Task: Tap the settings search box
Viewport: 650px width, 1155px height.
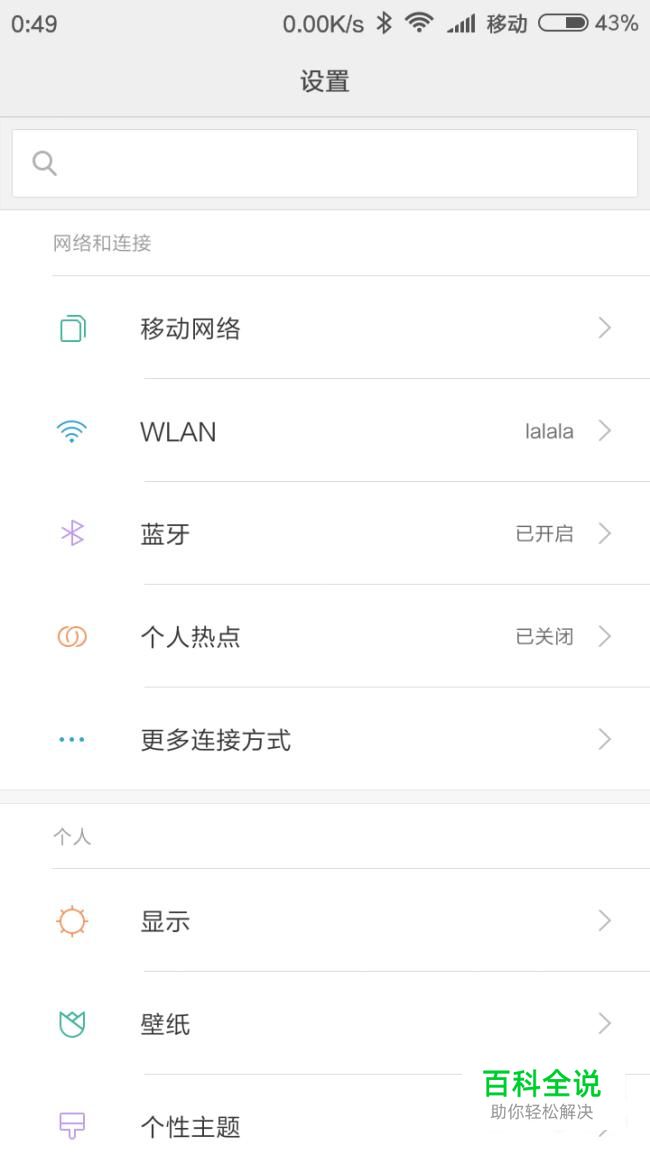Action: [x=325, y=163]
